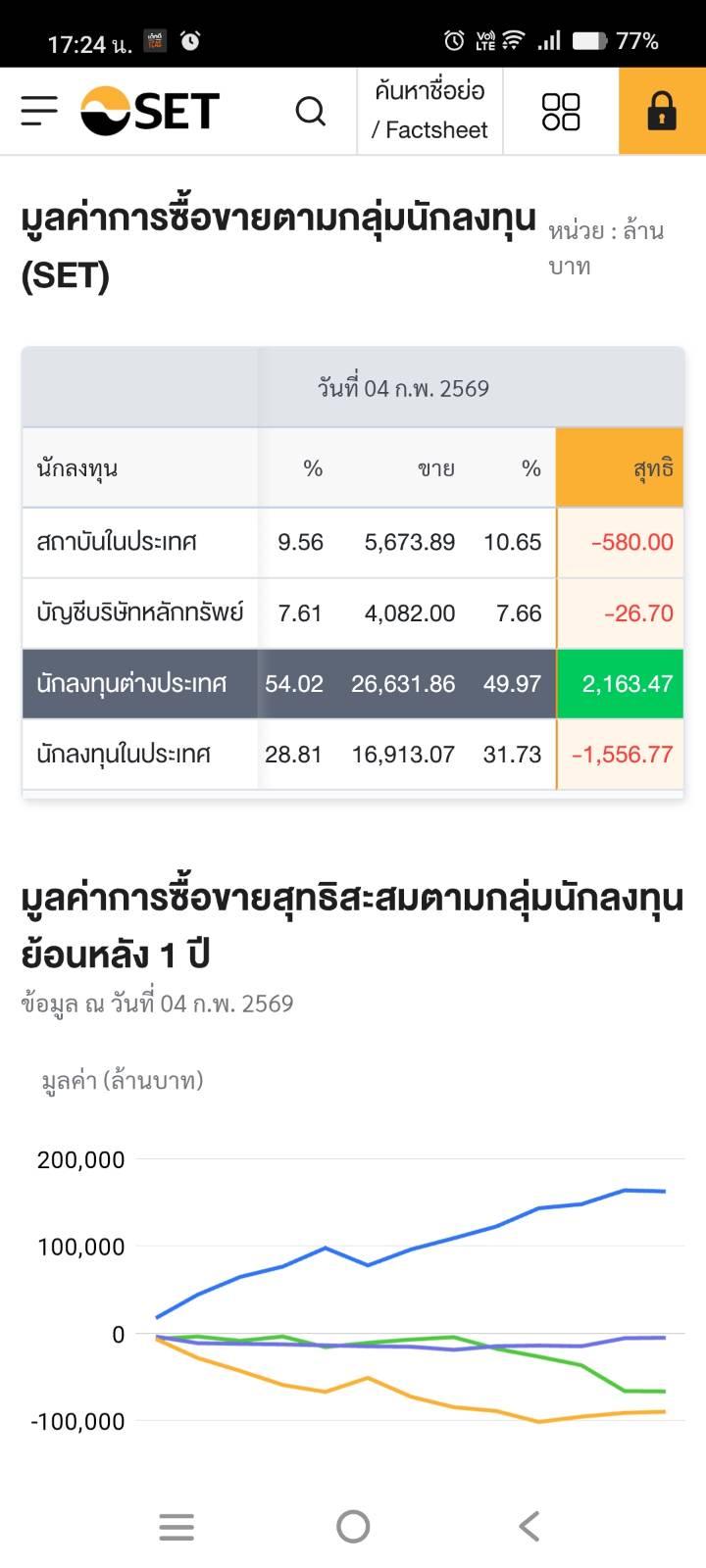Open the ค้นหาชื่อย่อ / Factsheet search
The height and width of the screenshot is (1568, 706).
tap(429, 111)
